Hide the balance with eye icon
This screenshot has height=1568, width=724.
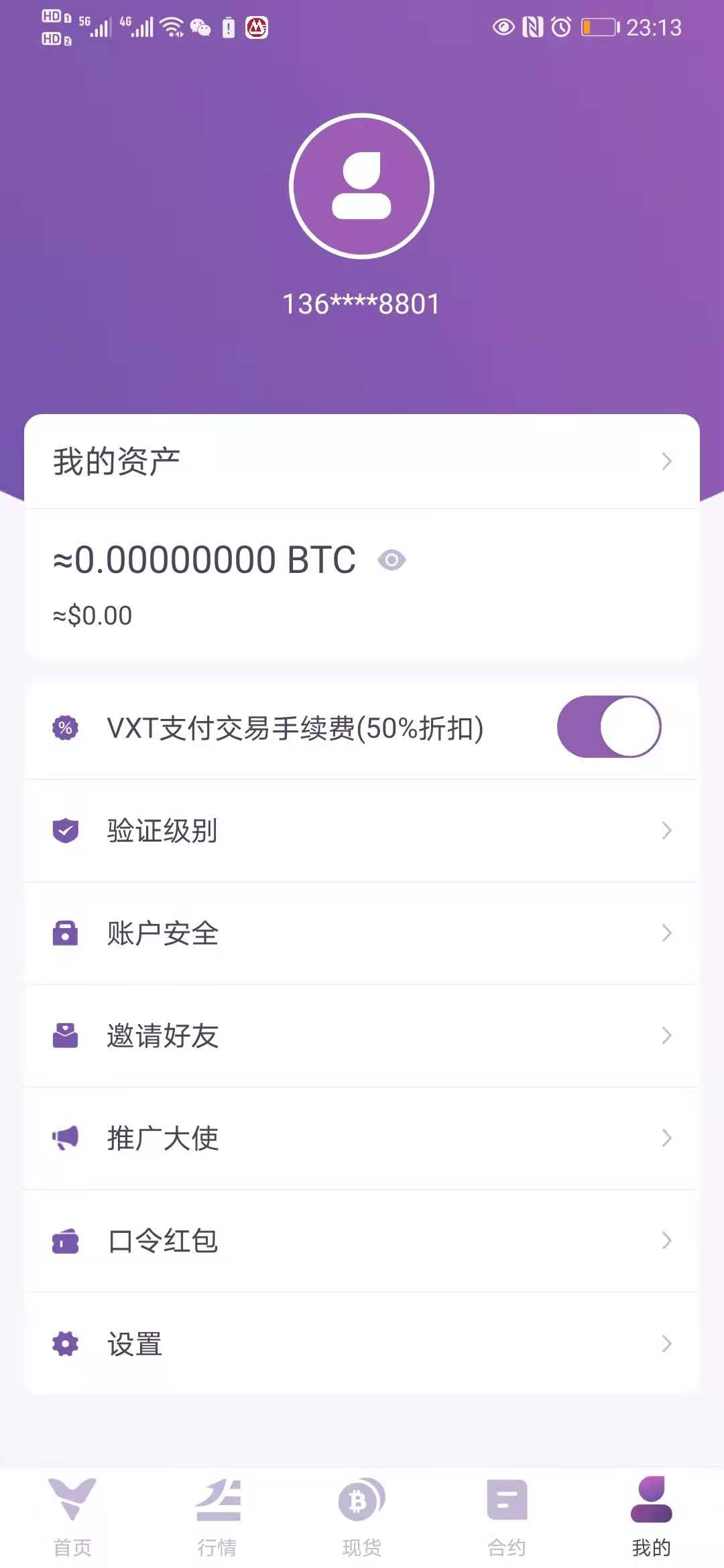tap(391, 560)
